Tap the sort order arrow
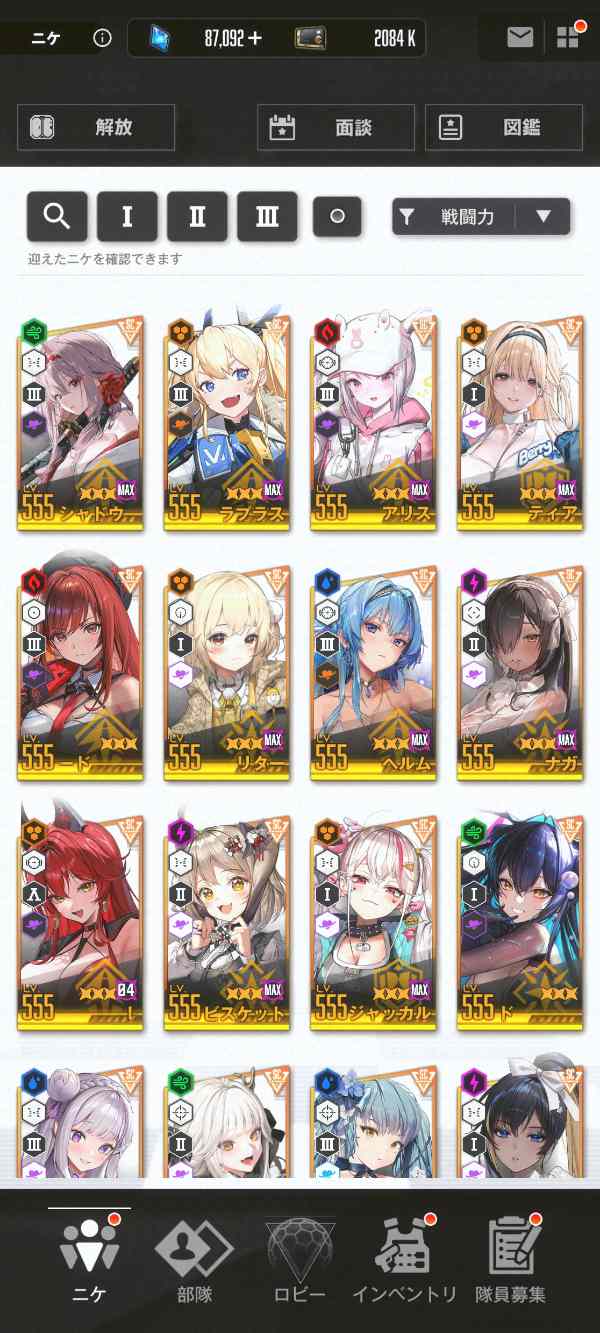 tap(544, 216)
